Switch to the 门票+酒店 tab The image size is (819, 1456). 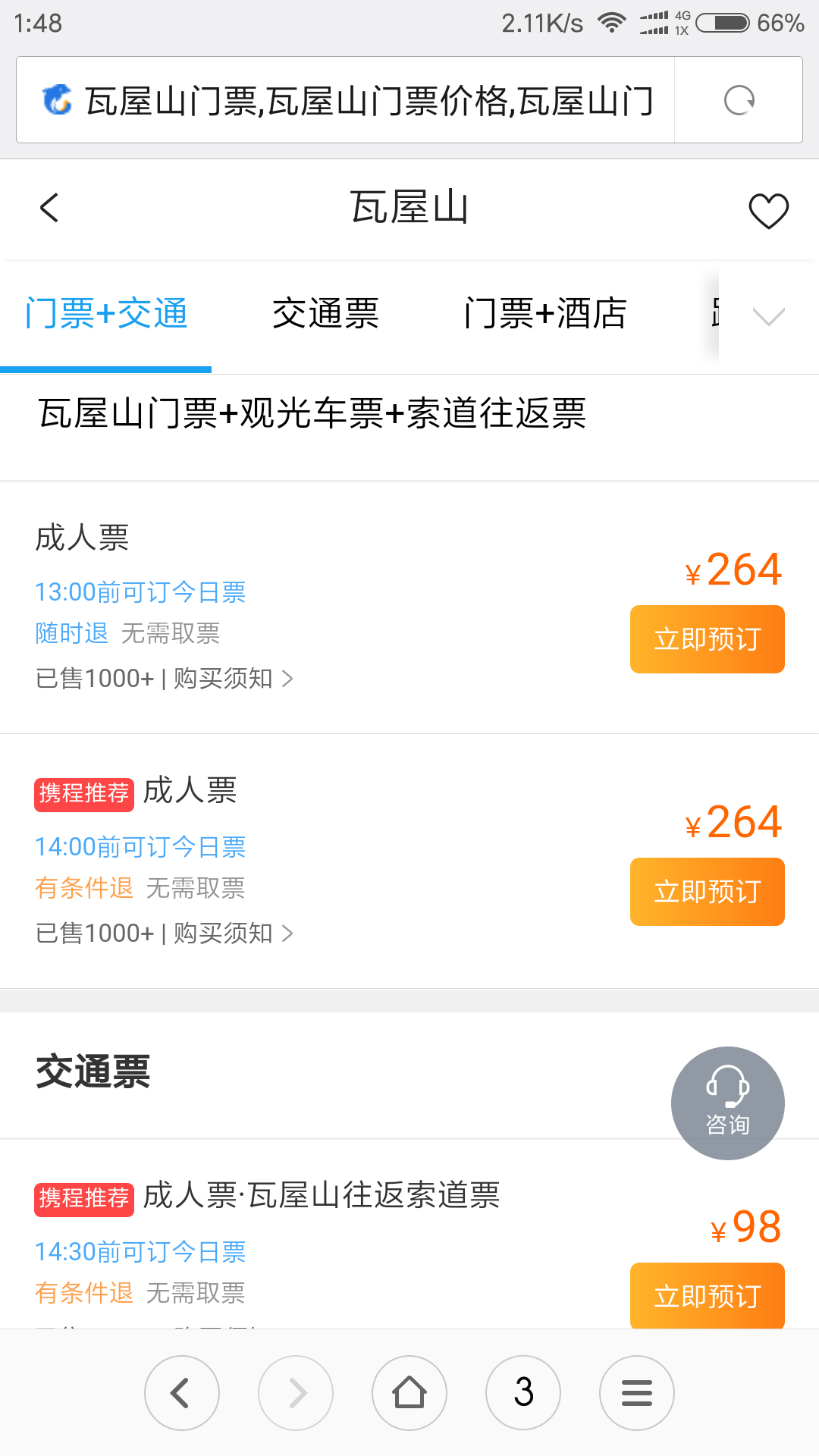[x=544, y=313]
